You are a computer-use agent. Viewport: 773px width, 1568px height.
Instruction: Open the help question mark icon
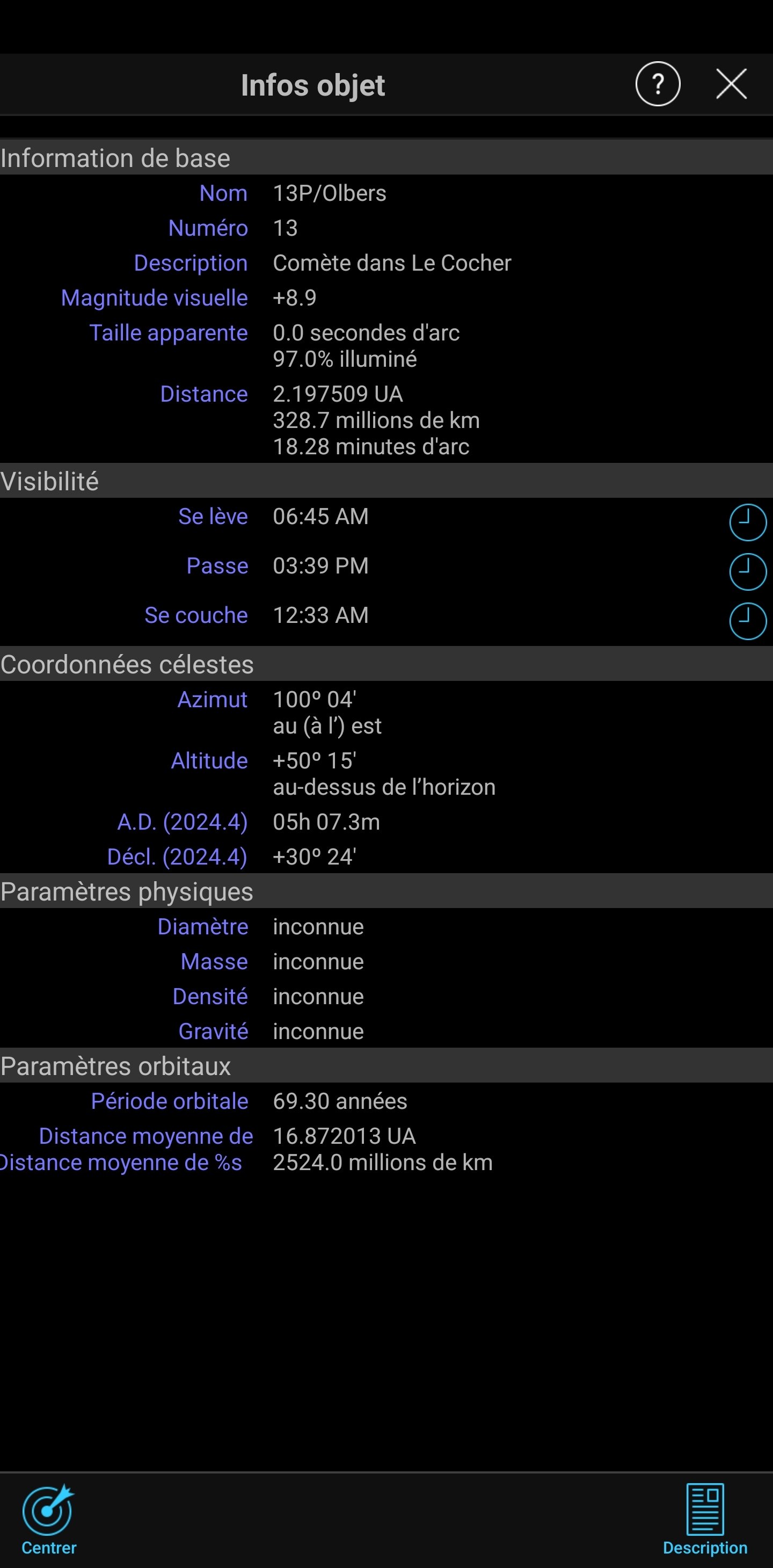[658, 84]
